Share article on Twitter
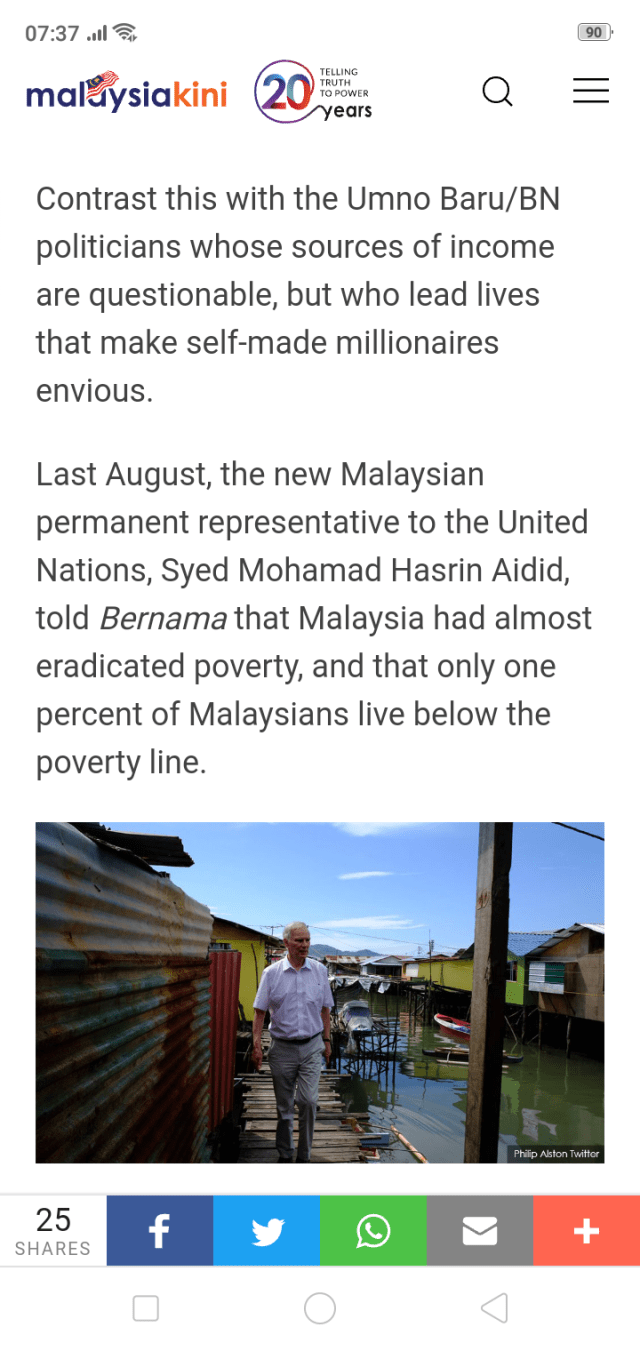Image resolution: width=640 pixels, height=1351 pixels. pos(267,1231)
